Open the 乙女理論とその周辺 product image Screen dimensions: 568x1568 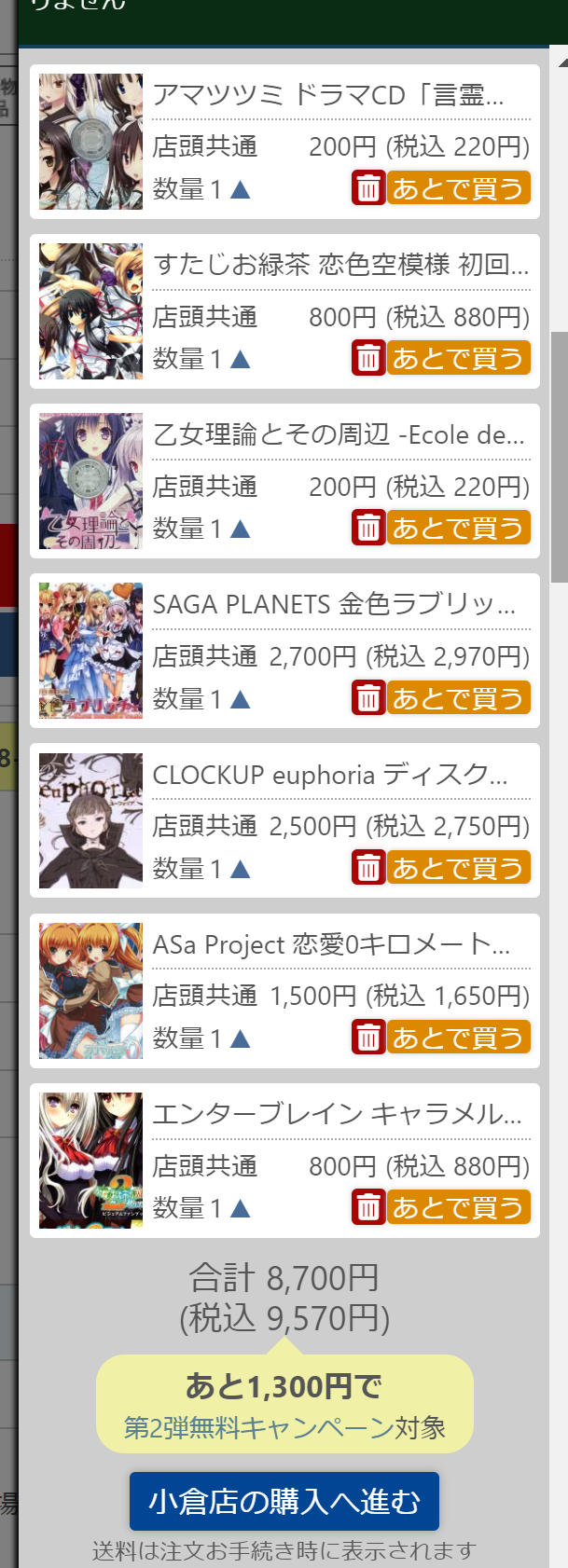[x=90, y=481]
